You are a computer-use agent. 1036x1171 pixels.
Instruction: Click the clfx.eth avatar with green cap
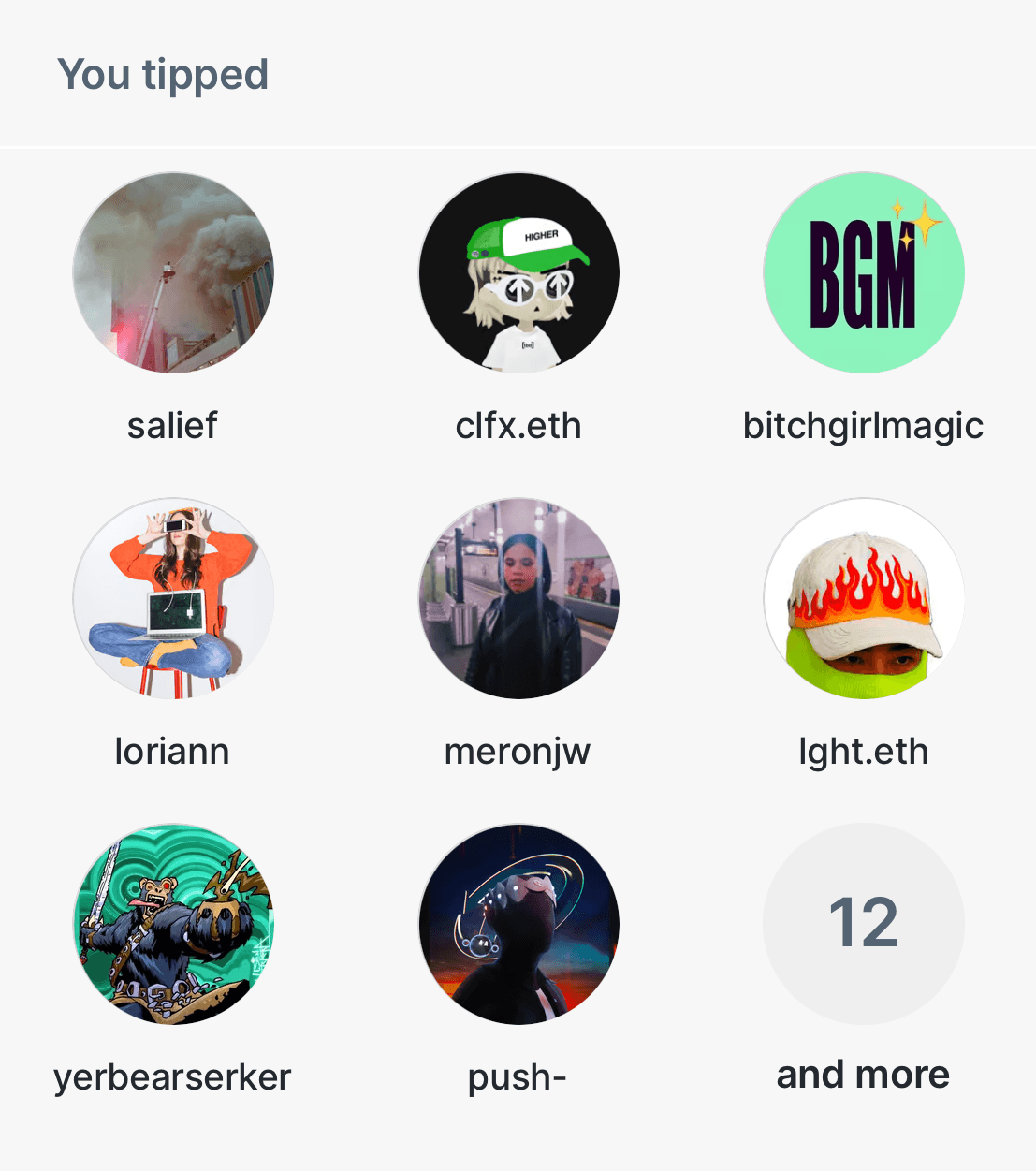click(518, 272)
